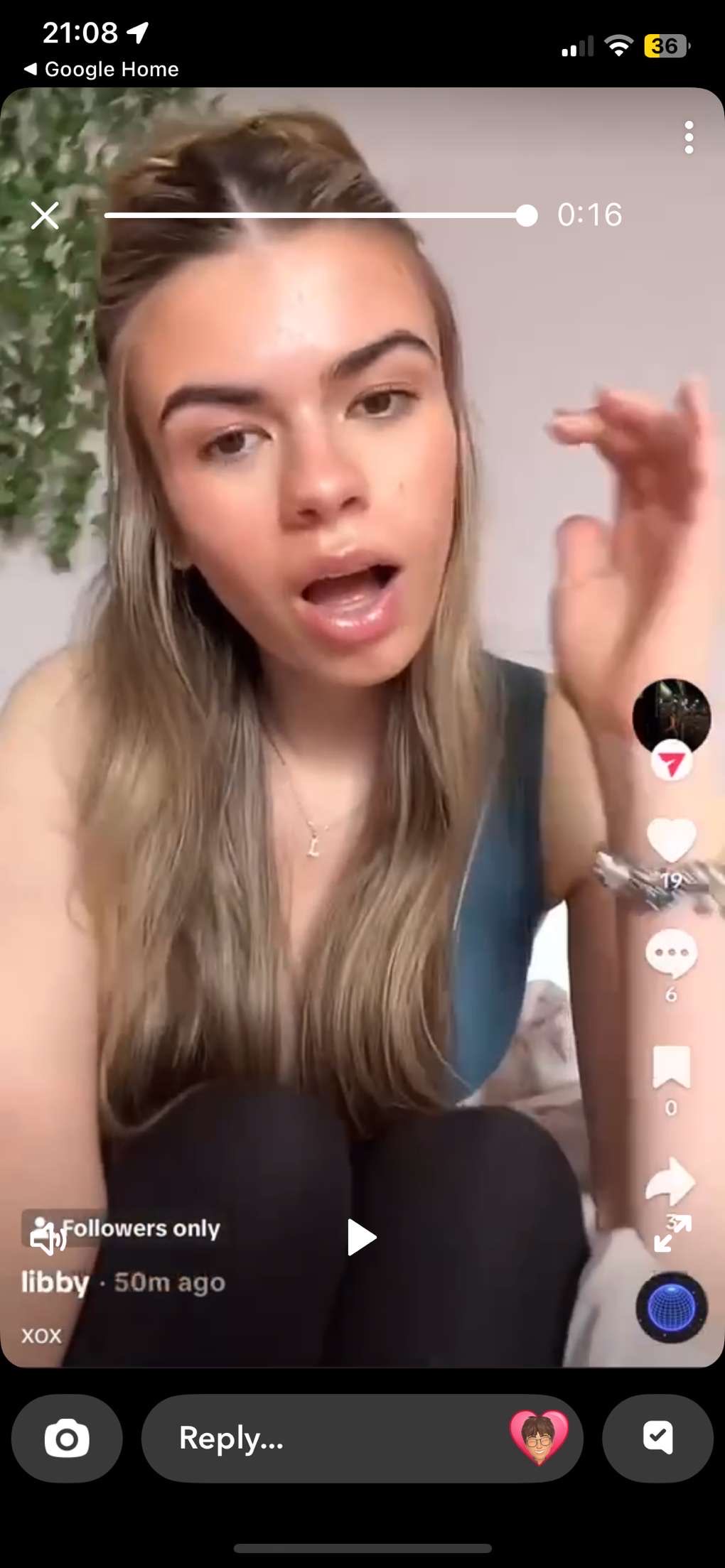Tap the expand arrows icon
Viewport: 725px width, 1568px height.
[672, 1235]
